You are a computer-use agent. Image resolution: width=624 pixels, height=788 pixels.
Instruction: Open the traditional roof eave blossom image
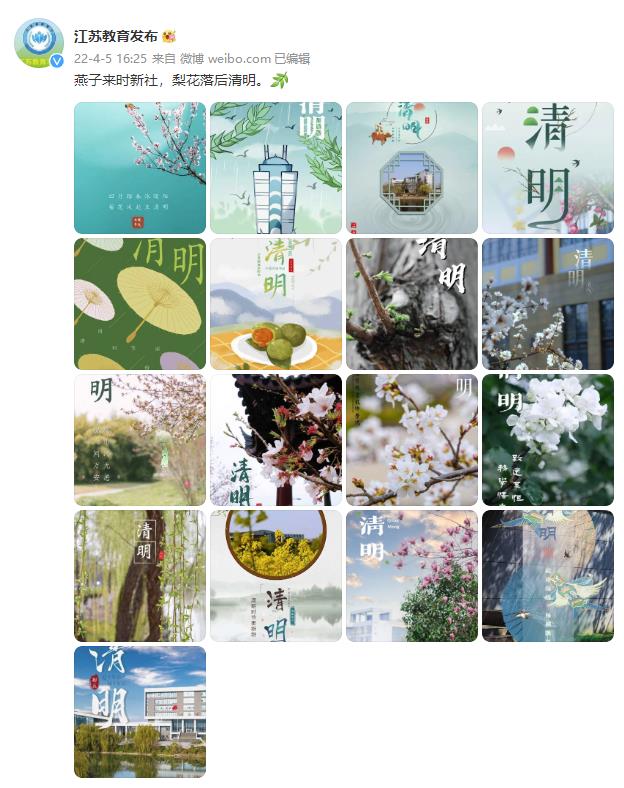pyautogui.click(x=276, y=440)
